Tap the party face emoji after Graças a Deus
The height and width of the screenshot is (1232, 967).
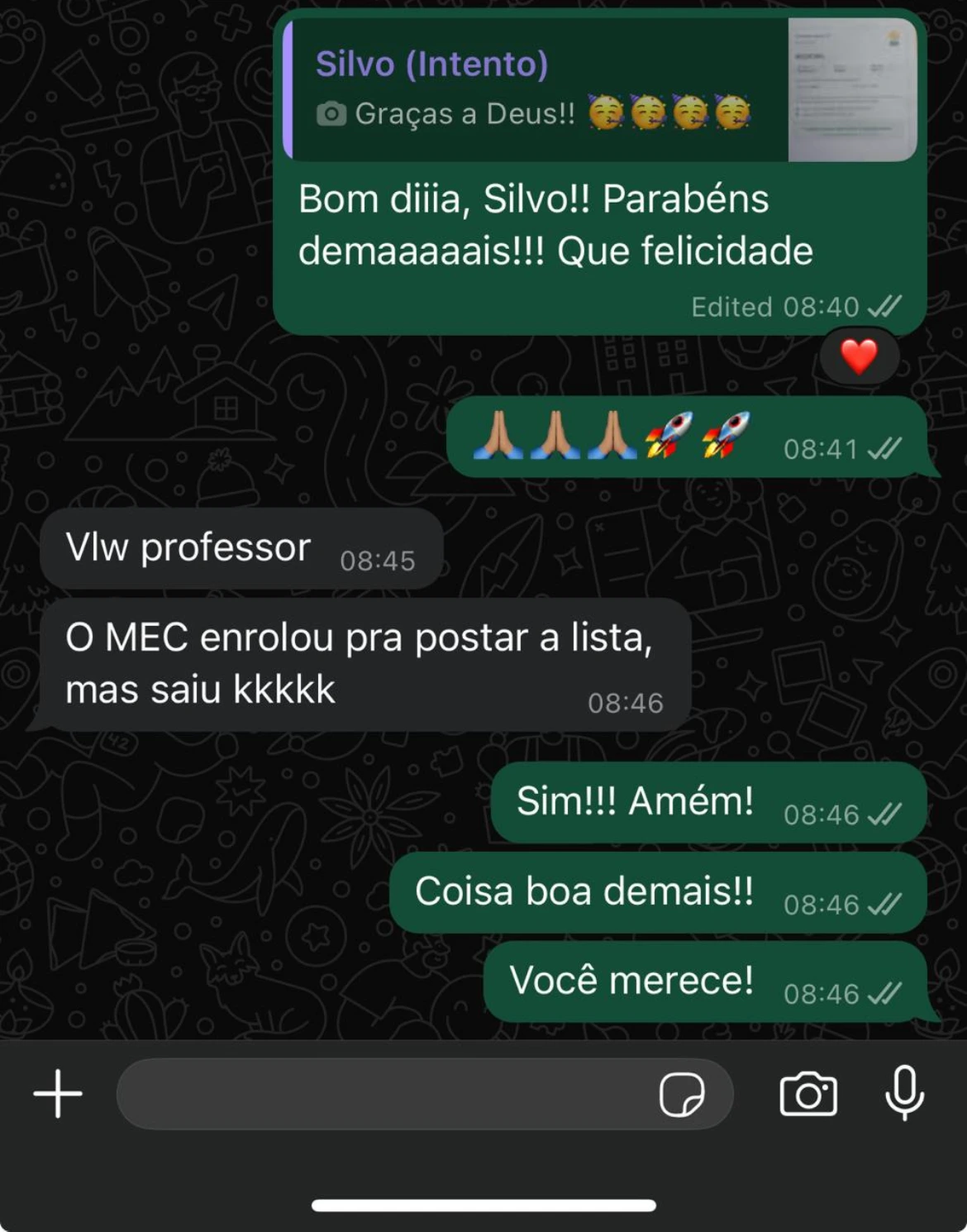click(x=609, y=114)
